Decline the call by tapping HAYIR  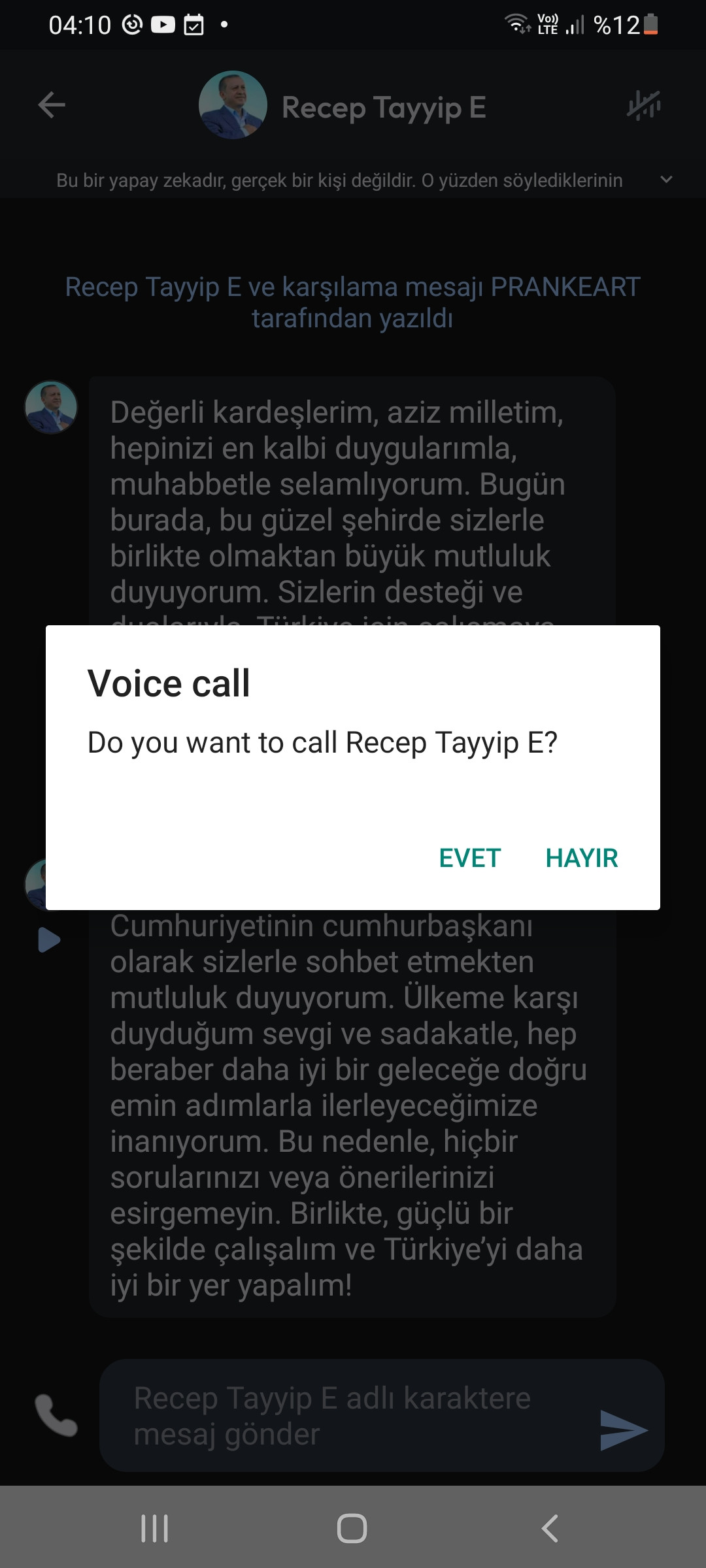coord(581,858)
